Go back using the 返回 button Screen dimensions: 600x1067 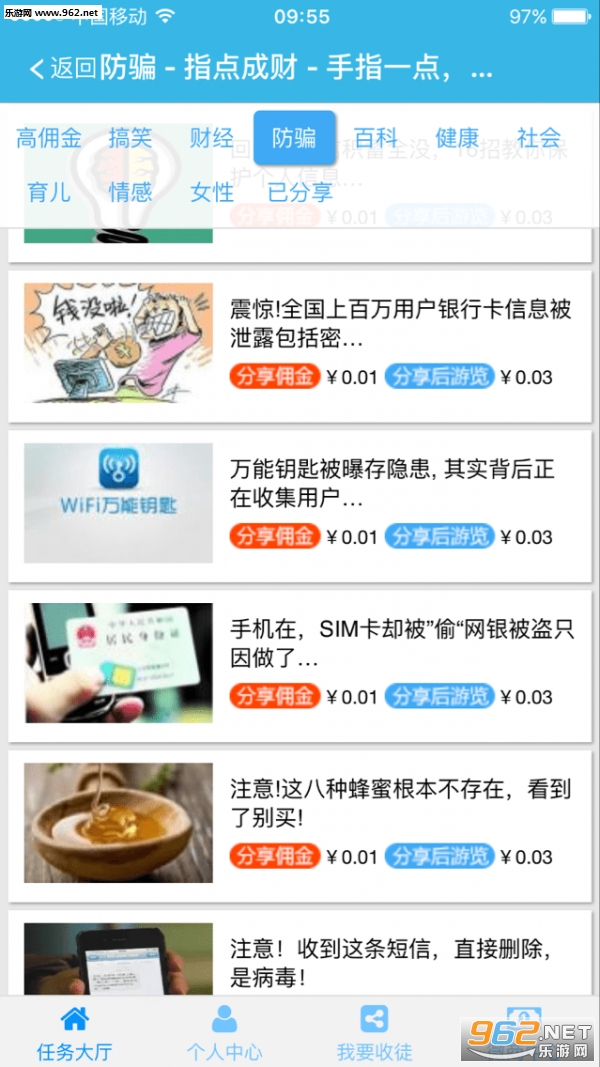[64, 68]
